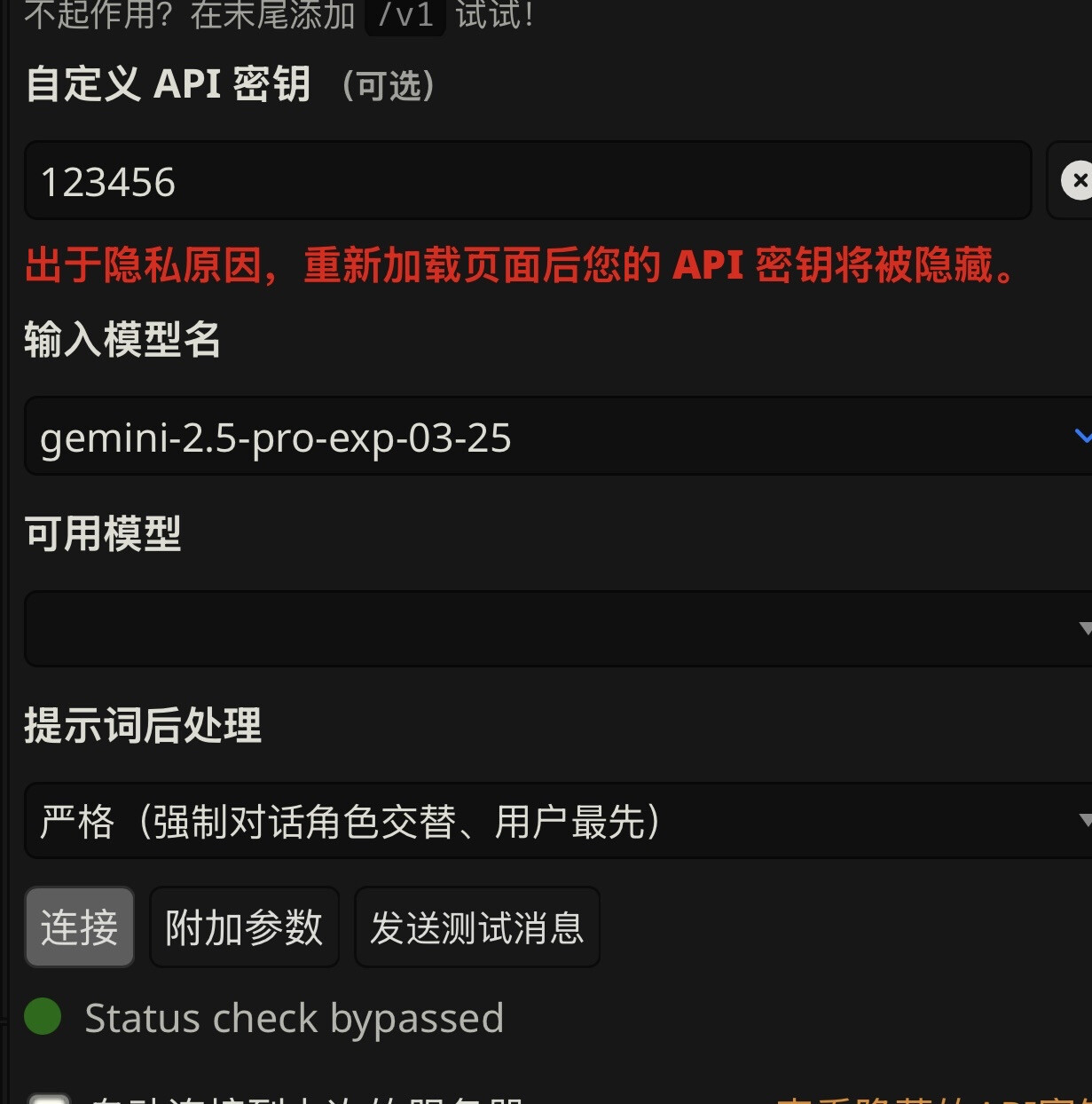Toggle the auto-connect checkbox at the bottom
The width and height of the screenshot is (1092, 1104).
click(x=49, y=1099)
